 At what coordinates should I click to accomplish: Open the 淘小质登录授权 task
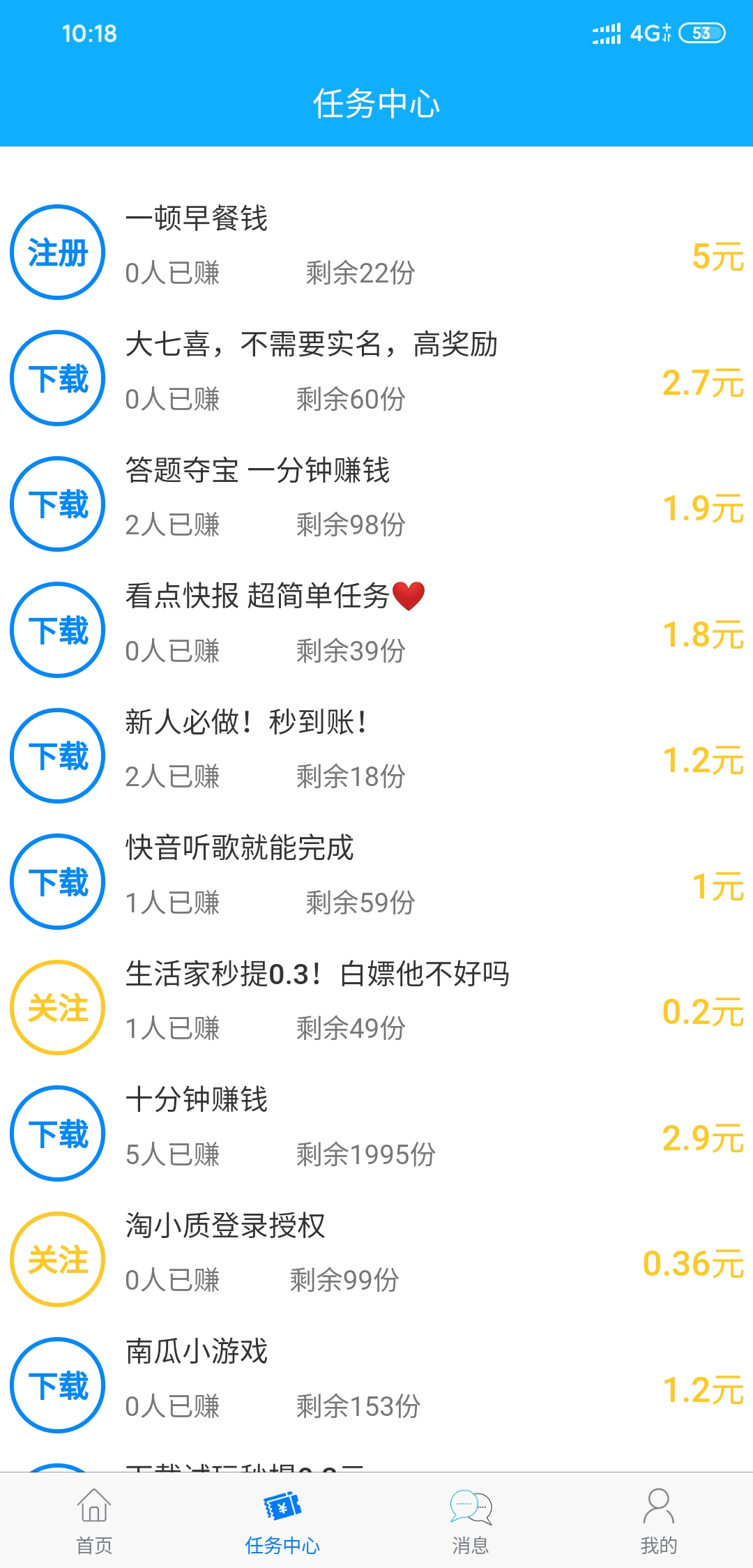click(376, 1259)
